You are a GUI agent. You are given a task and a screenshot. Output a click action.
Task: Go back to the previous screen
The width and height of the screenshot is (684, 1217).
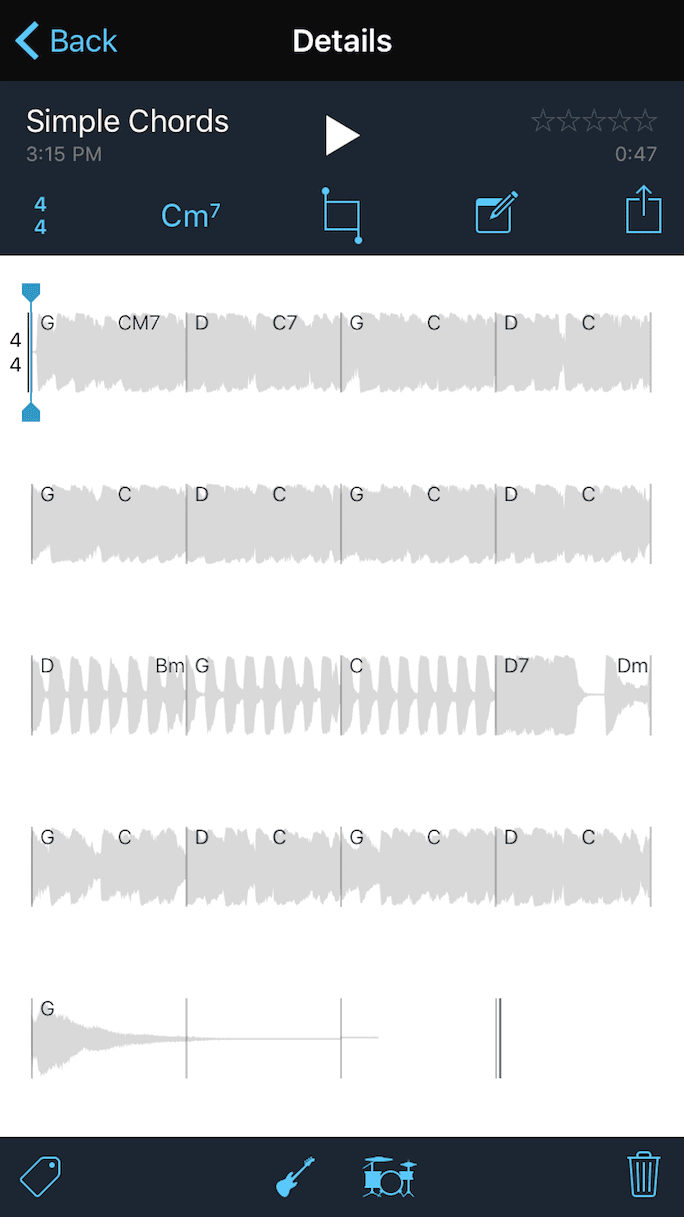[67, 41]
